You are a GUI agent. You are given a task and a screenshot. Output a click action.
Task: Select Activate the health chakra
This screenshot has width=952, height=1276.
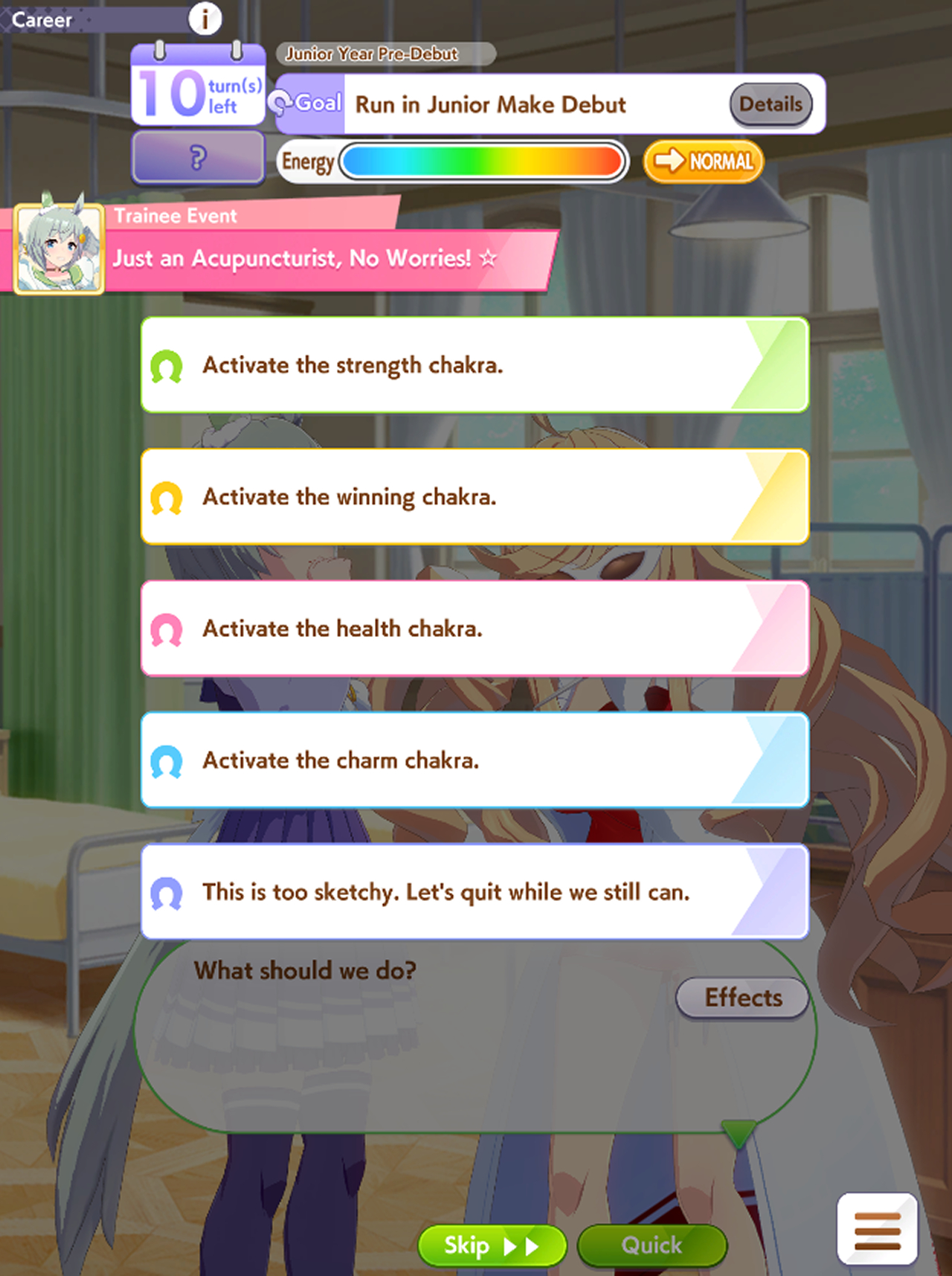click(x=475, y=629)
